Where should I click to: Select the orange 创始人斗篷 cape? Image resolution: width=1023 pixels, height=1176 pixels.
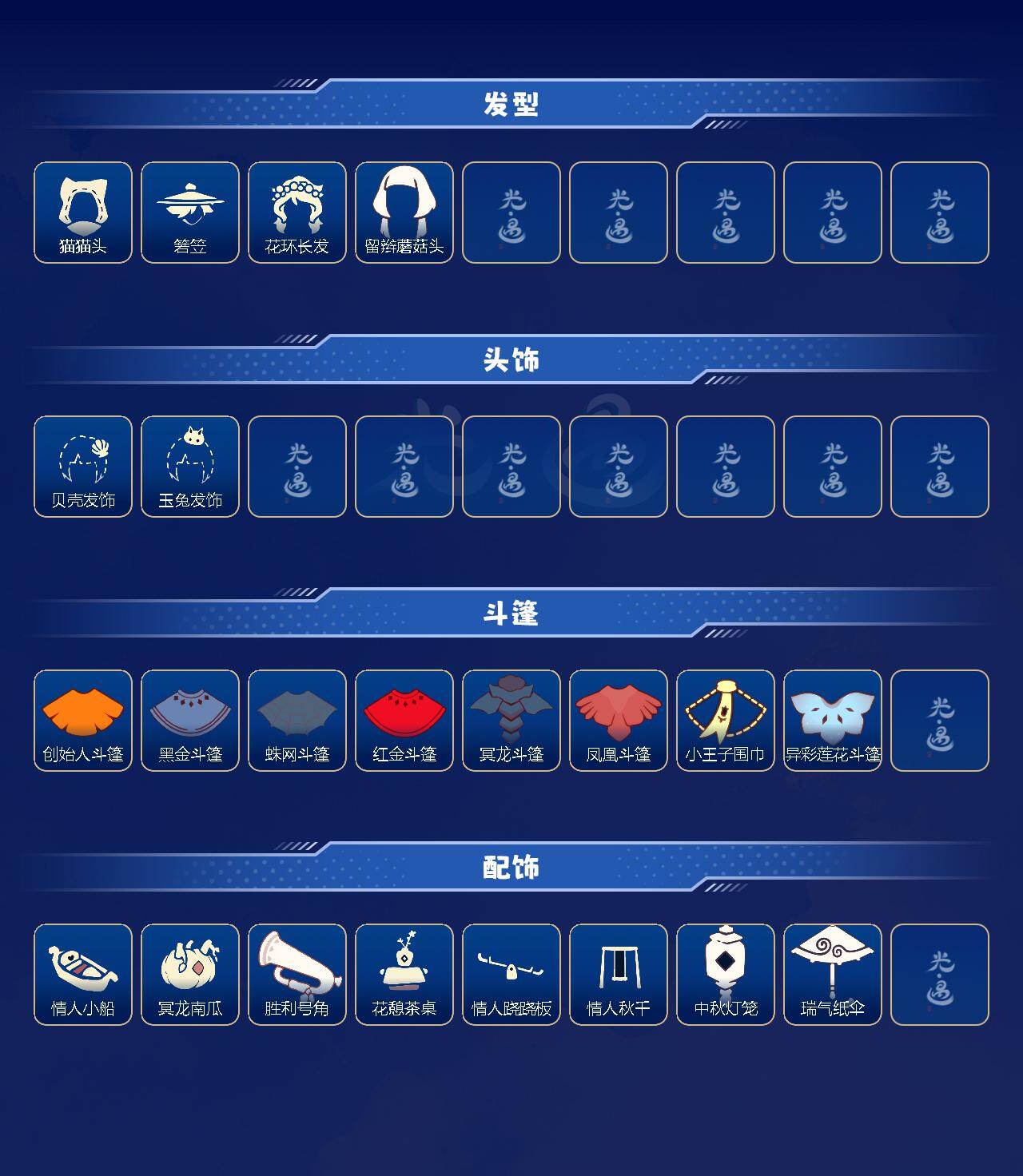[84, 719]
